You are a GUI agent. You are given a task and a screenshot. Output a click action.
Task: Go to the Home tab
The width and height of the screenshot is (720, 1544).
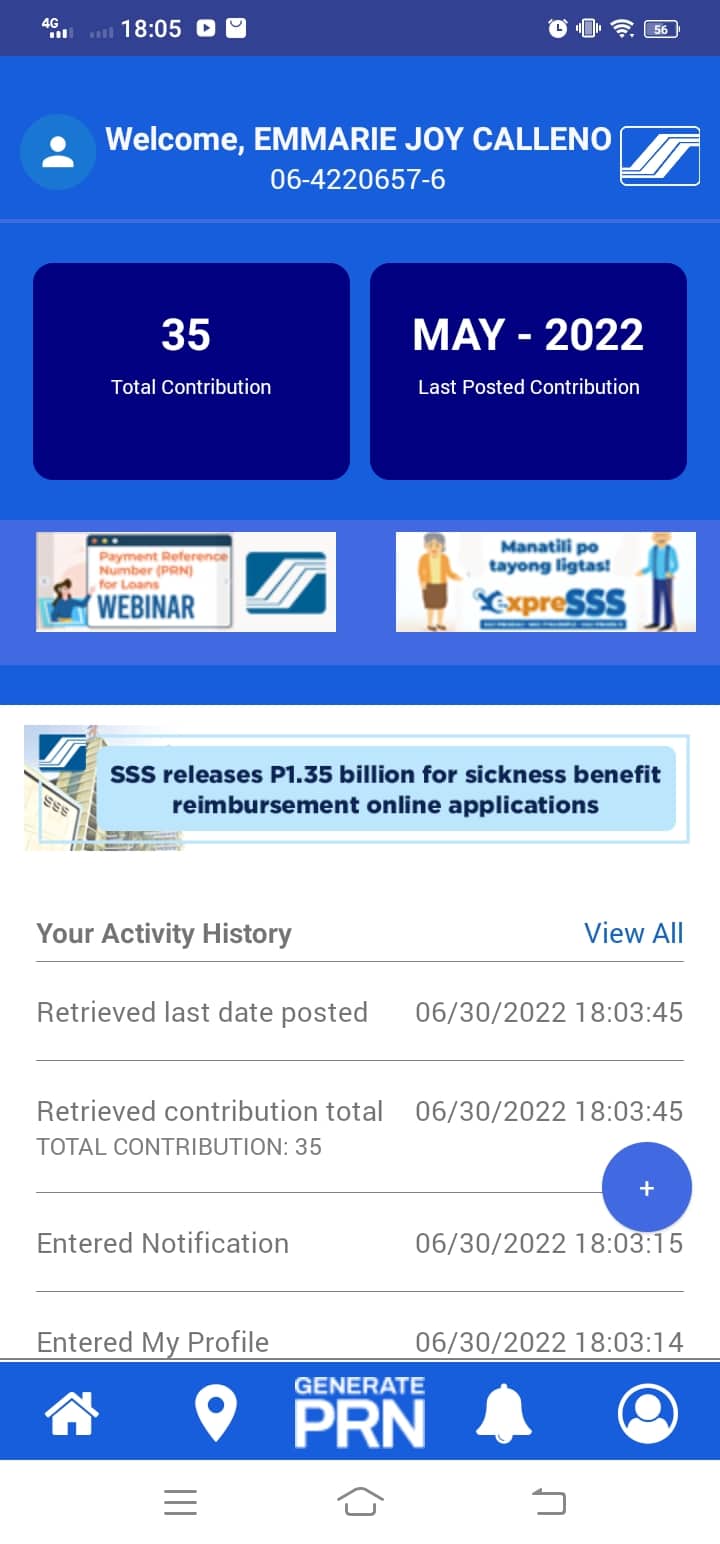[x=72, y=1413]
